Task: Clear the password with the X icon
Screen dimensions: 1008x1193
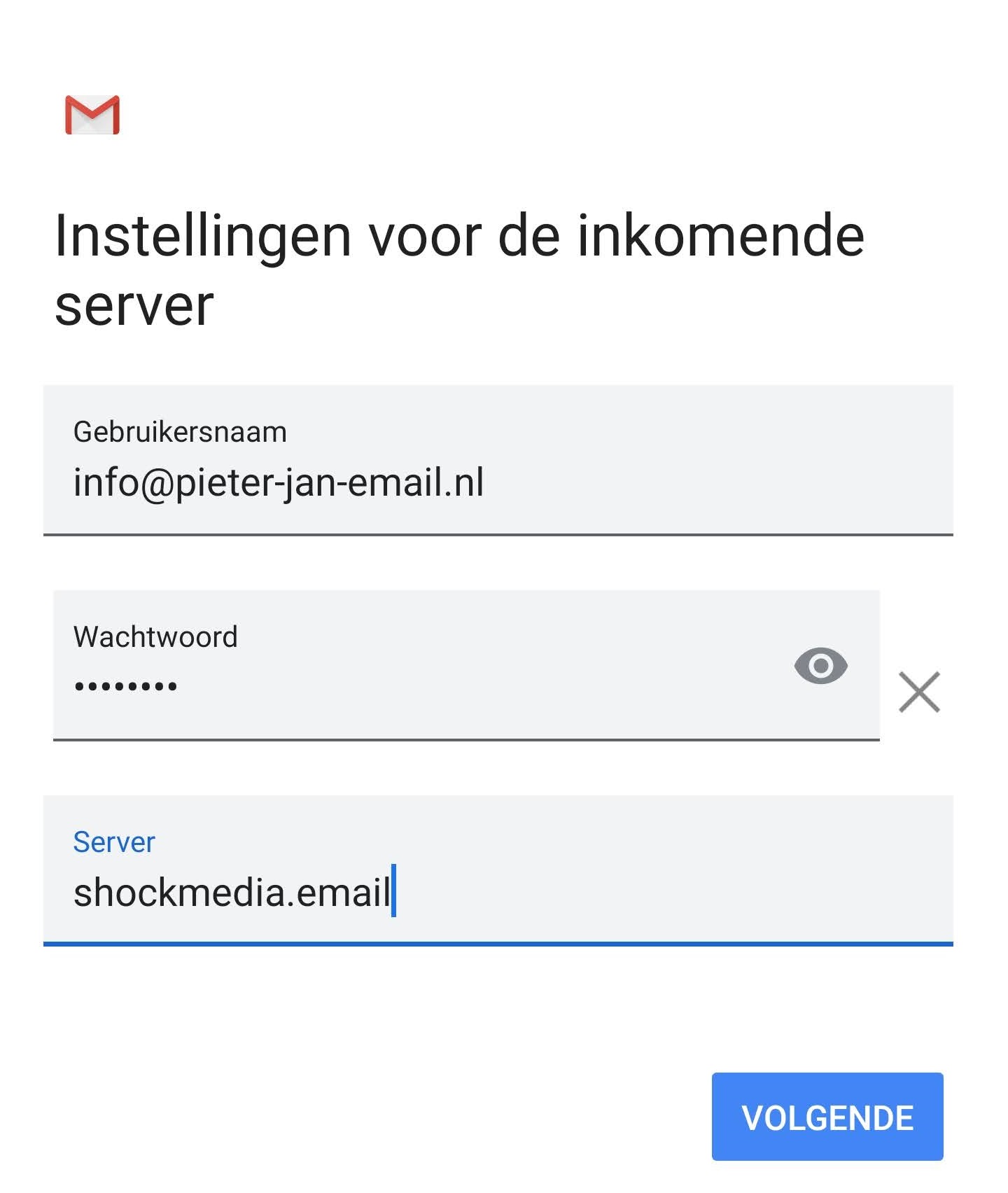Action: 918,692
